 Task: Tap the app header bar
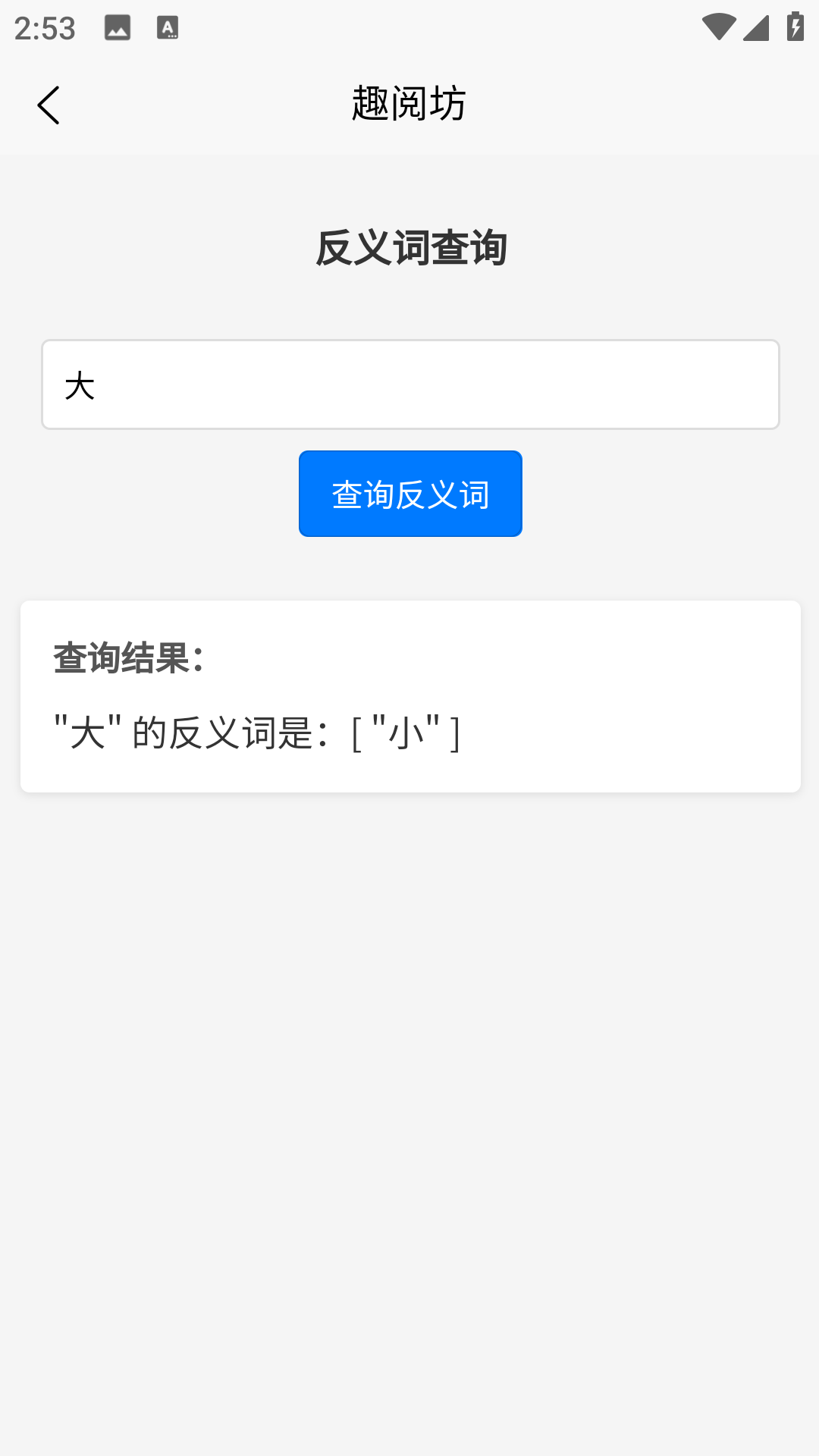[409, 104]
